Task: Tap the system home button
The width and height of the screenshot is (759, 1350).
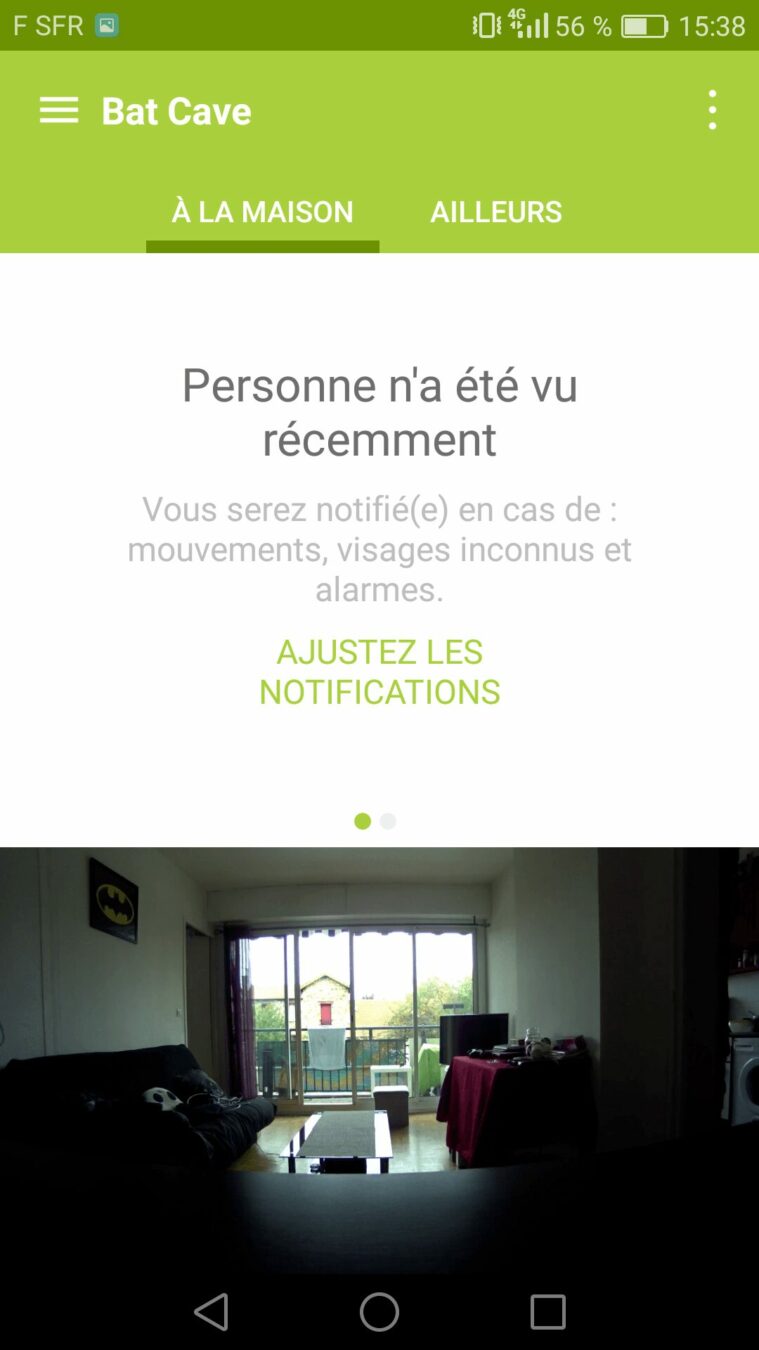Action: (x=379, y=1311)
